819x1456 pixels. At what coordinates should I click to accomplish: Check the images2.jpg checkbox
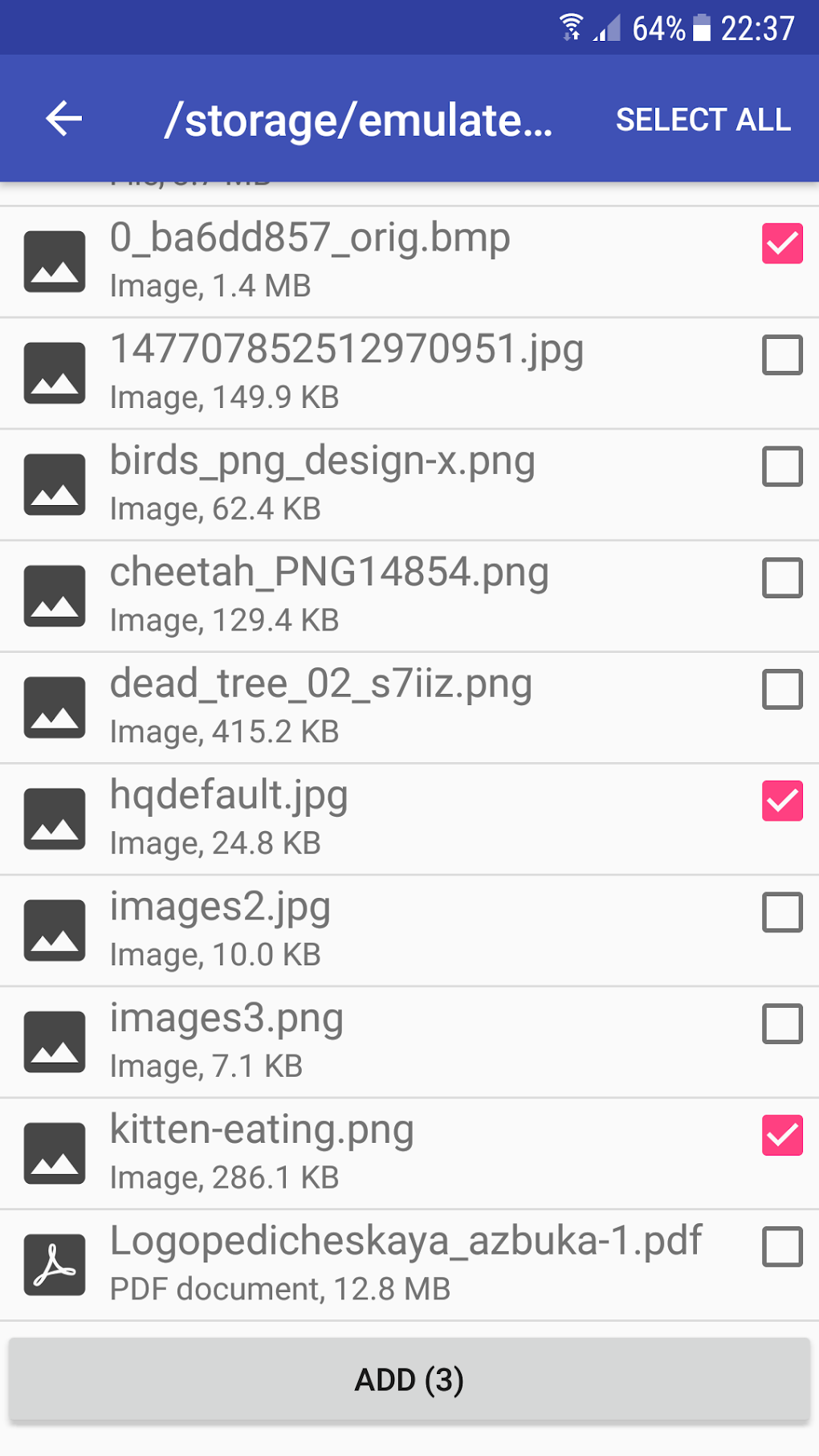782,912
